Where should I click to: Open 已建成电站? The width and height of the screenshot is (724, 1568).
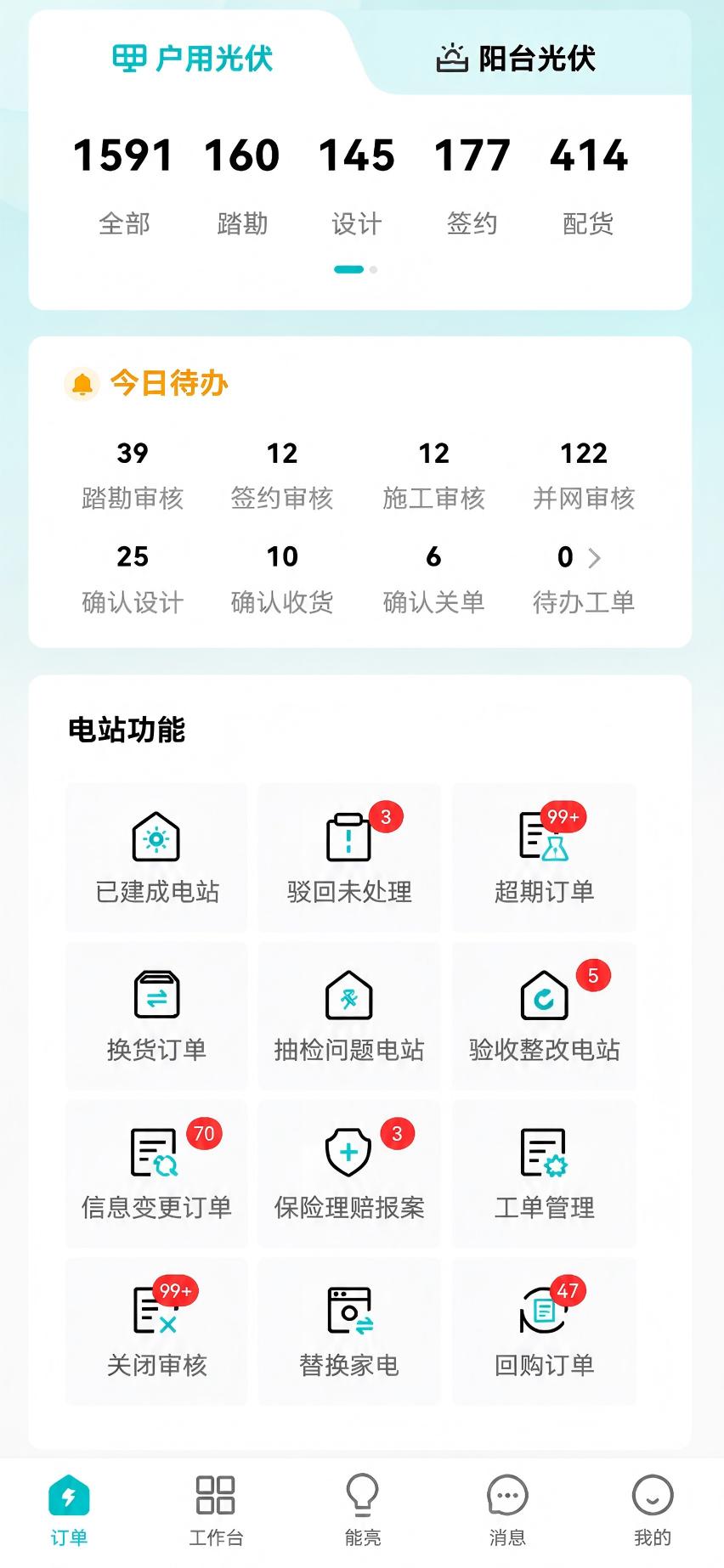[156, 858]
